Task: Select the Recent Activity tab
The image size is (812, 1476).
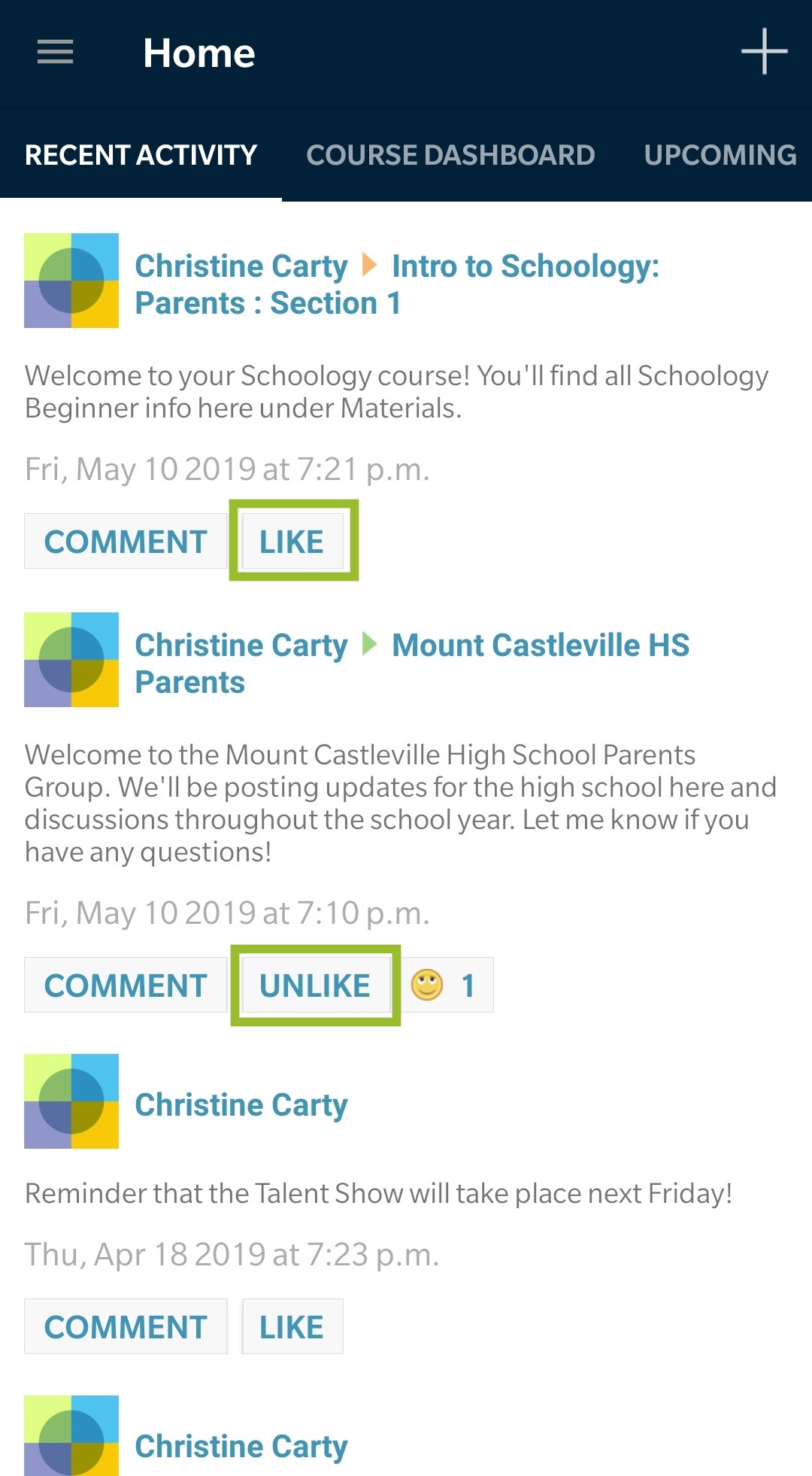Action: [x=141, y=155]
